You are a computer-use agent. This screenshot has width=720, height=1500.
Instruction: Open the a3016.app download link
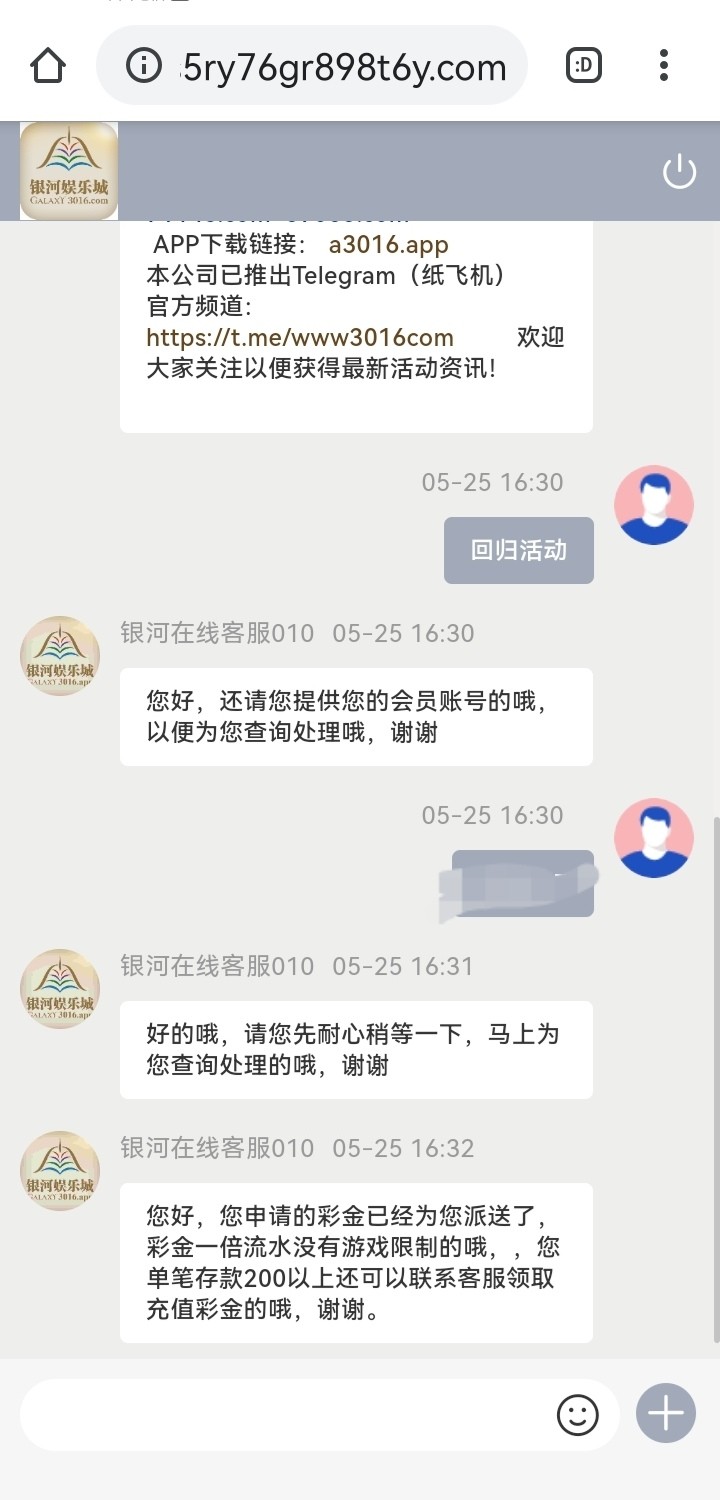click(x=388, y=245)
